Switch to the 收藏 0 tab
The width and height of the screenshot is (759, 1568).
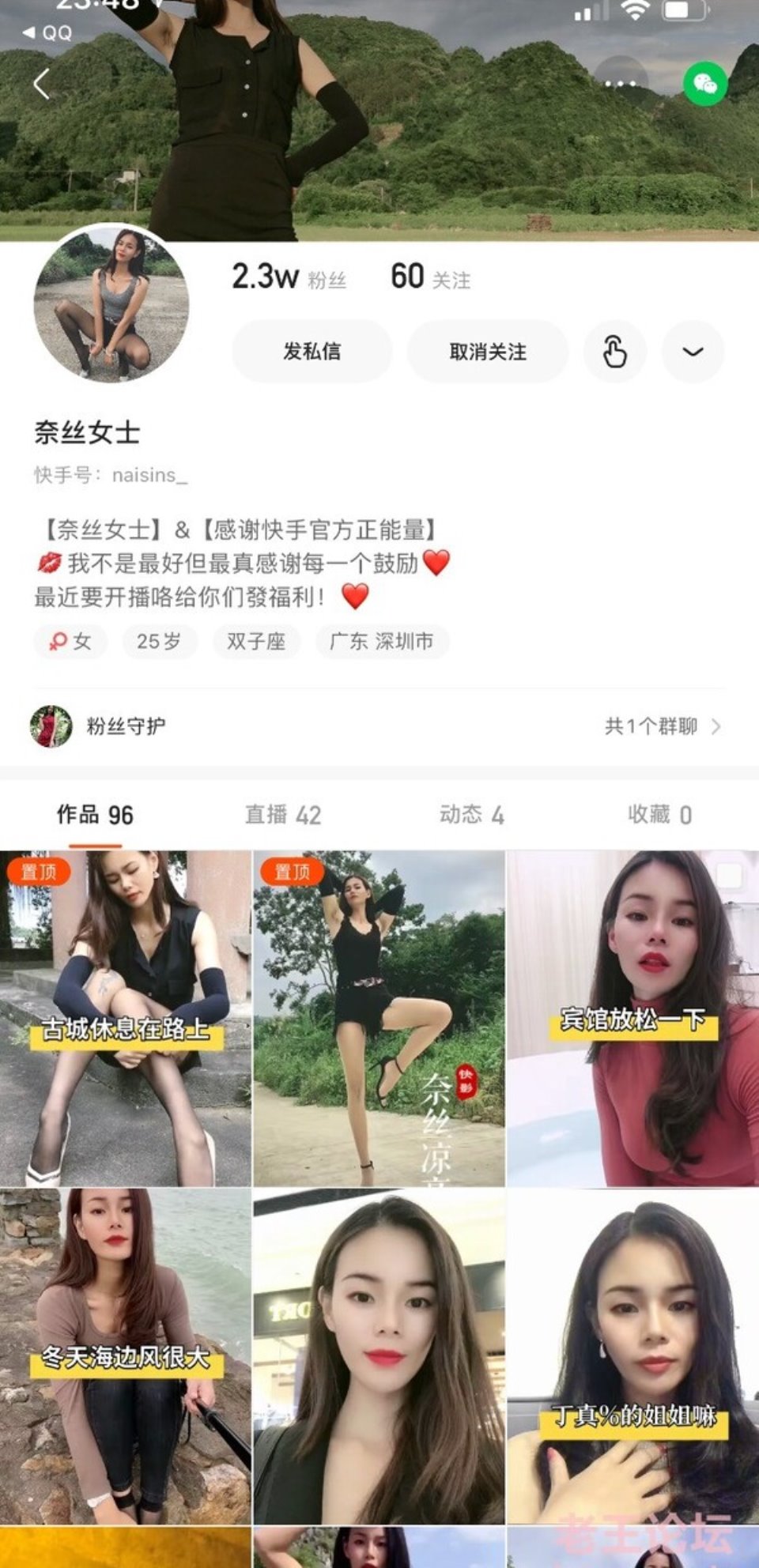point(659,815)
